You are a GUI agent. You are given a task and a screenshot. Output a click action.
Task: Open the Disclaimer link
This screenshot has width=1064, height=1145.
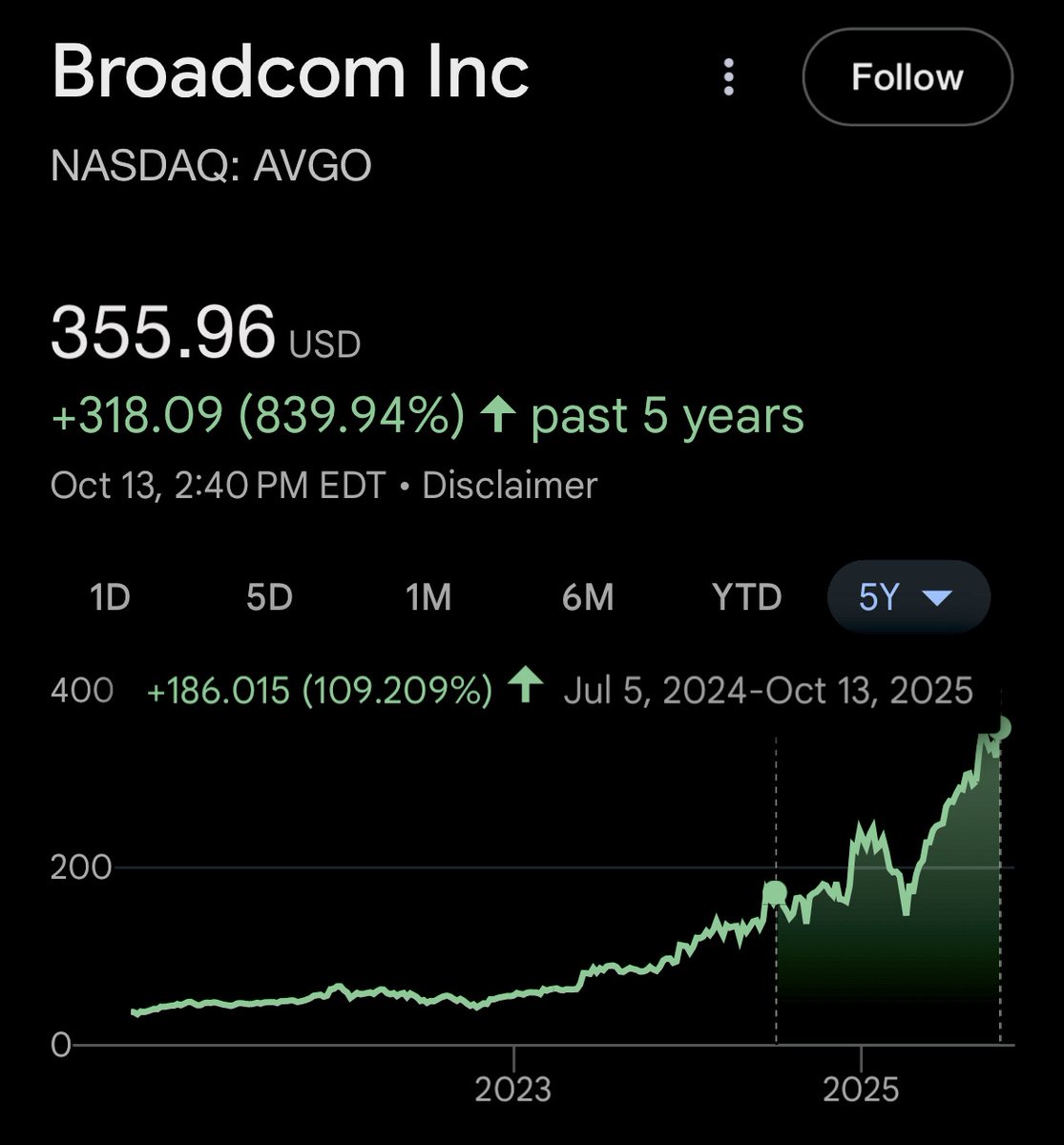(x=510, y=486)
